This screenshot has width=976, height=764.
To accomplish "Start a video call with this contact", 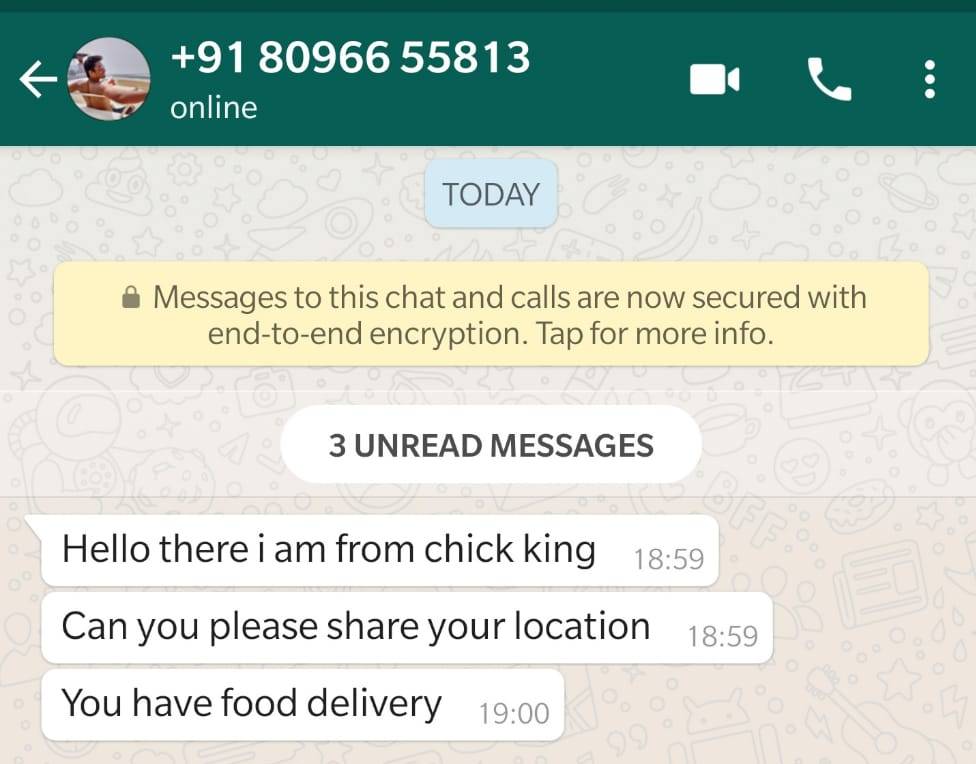I will 715,79.
